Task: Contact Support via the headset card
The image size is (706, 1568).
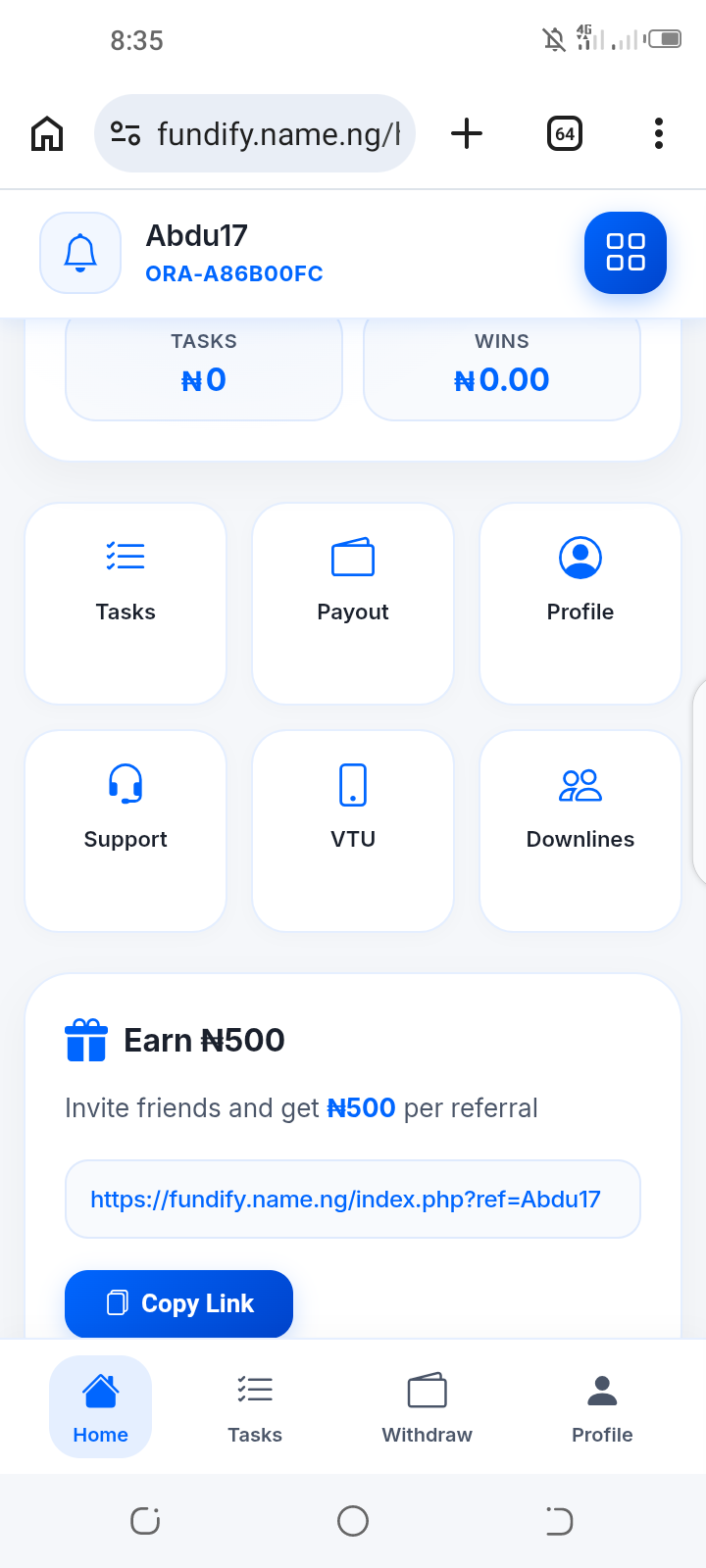Action: [126, 830]
